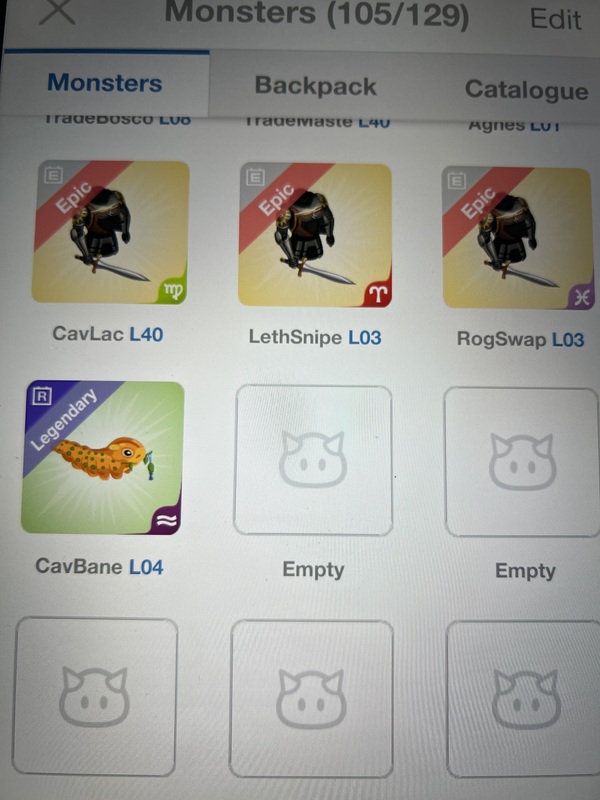The width and height of the screenshot is (600, 800).
Task: Open the CavLac L40 monster
Action: 111,232
